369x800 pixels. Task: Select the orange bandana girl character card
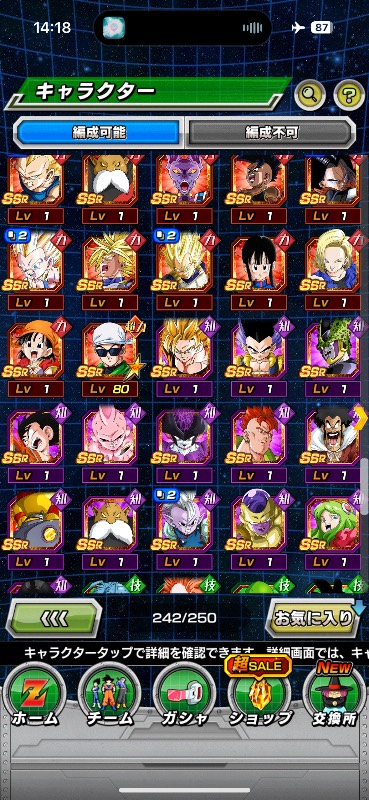click(35, 358)
